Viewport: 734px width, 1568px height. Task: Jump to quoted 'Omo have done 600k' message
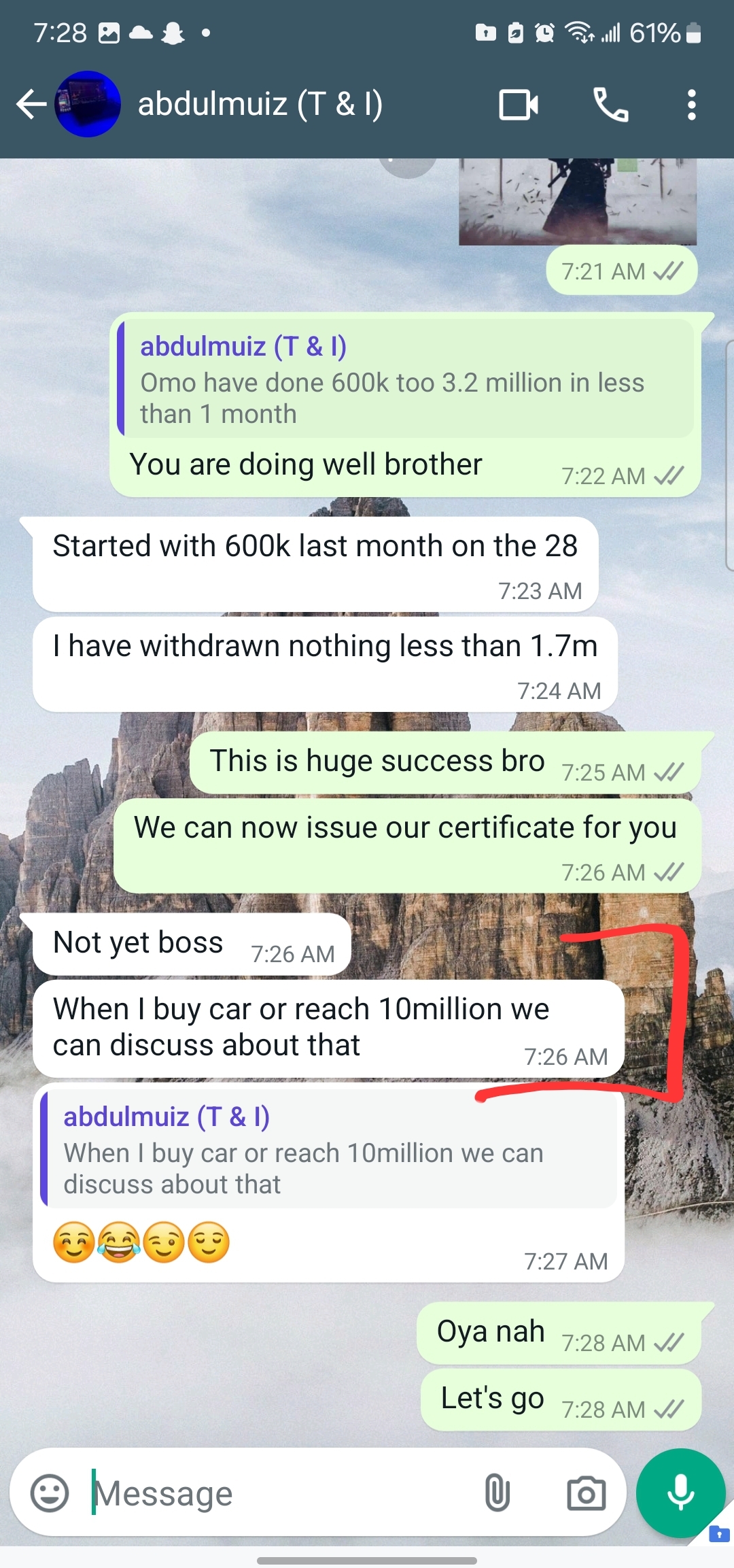pyautogui.click(x=406, y=379)
